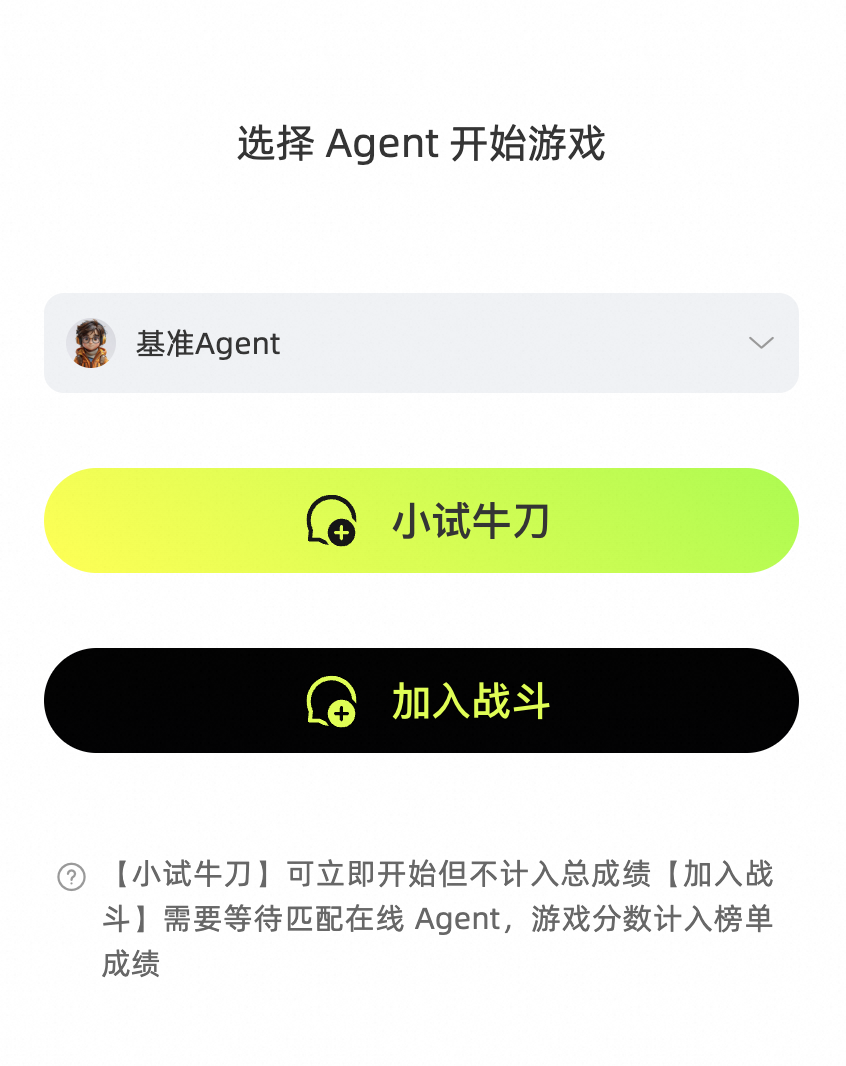The image size is (846, 1066).
Task: Start a 小试牛刀 practice game
Action: (x=421, y=520)
